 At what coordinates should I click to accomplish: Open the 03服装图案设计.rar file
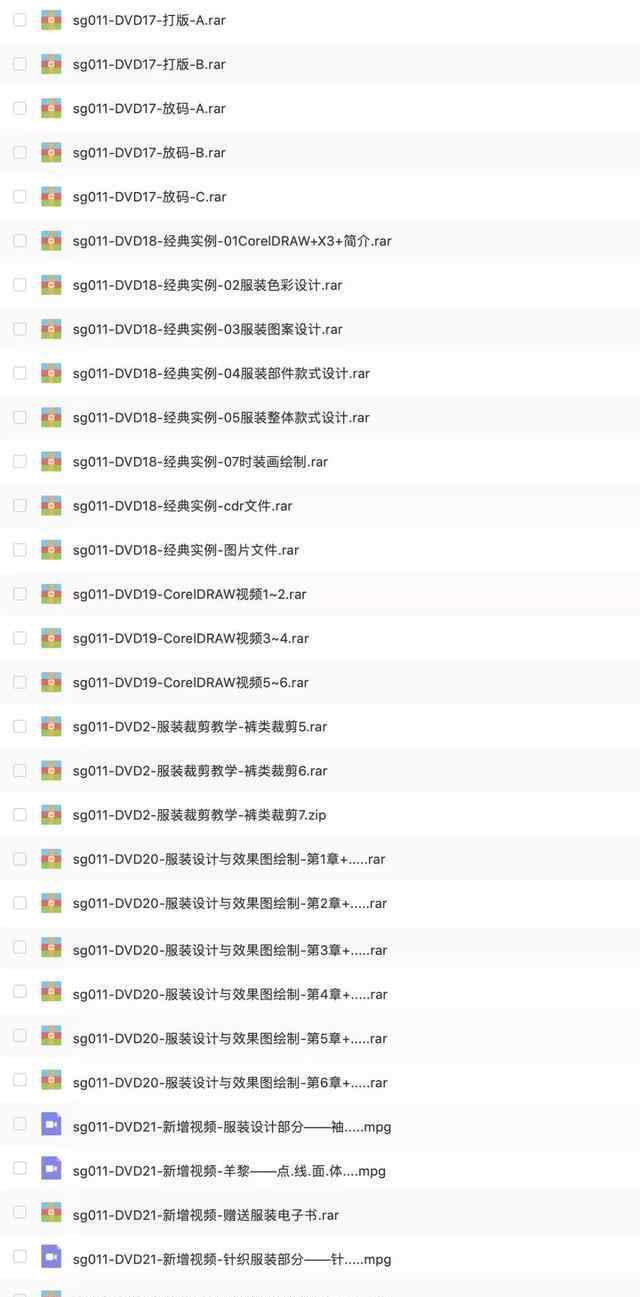208,329
